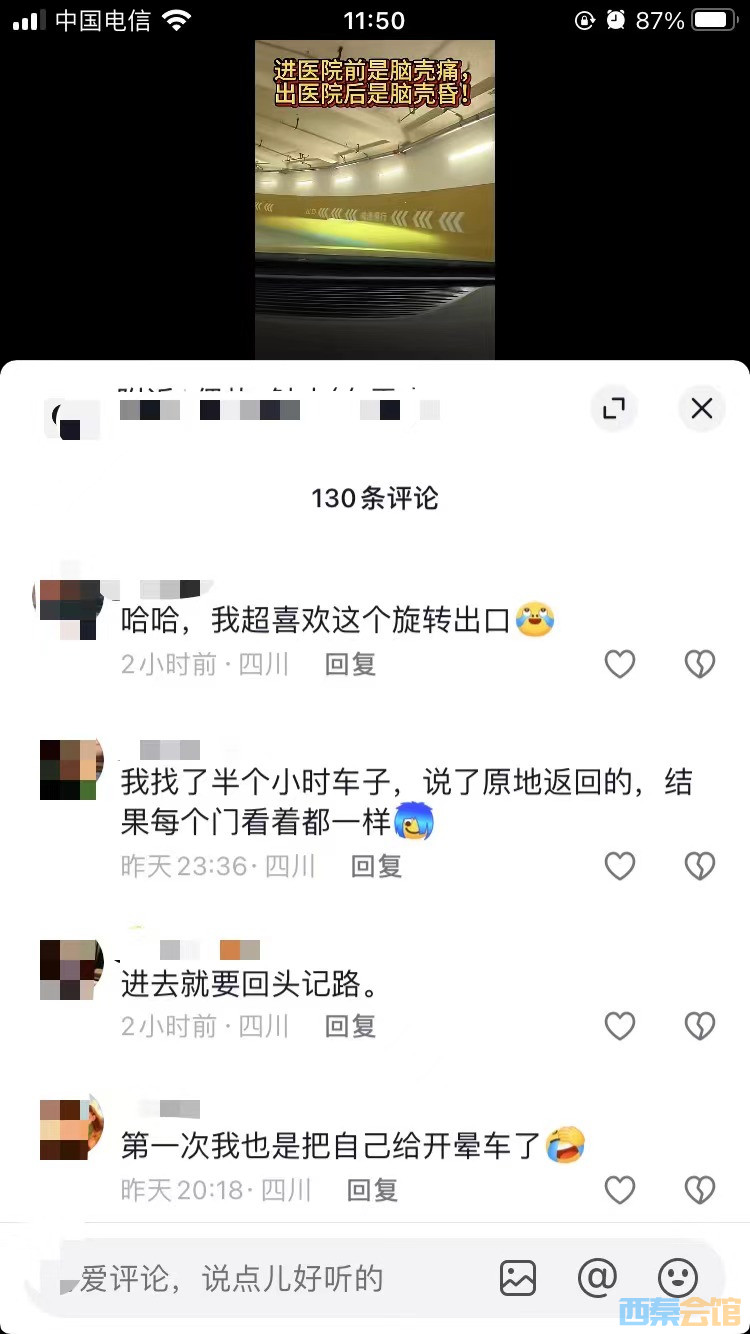
Task: Close the comments panel
Action: 701,408
